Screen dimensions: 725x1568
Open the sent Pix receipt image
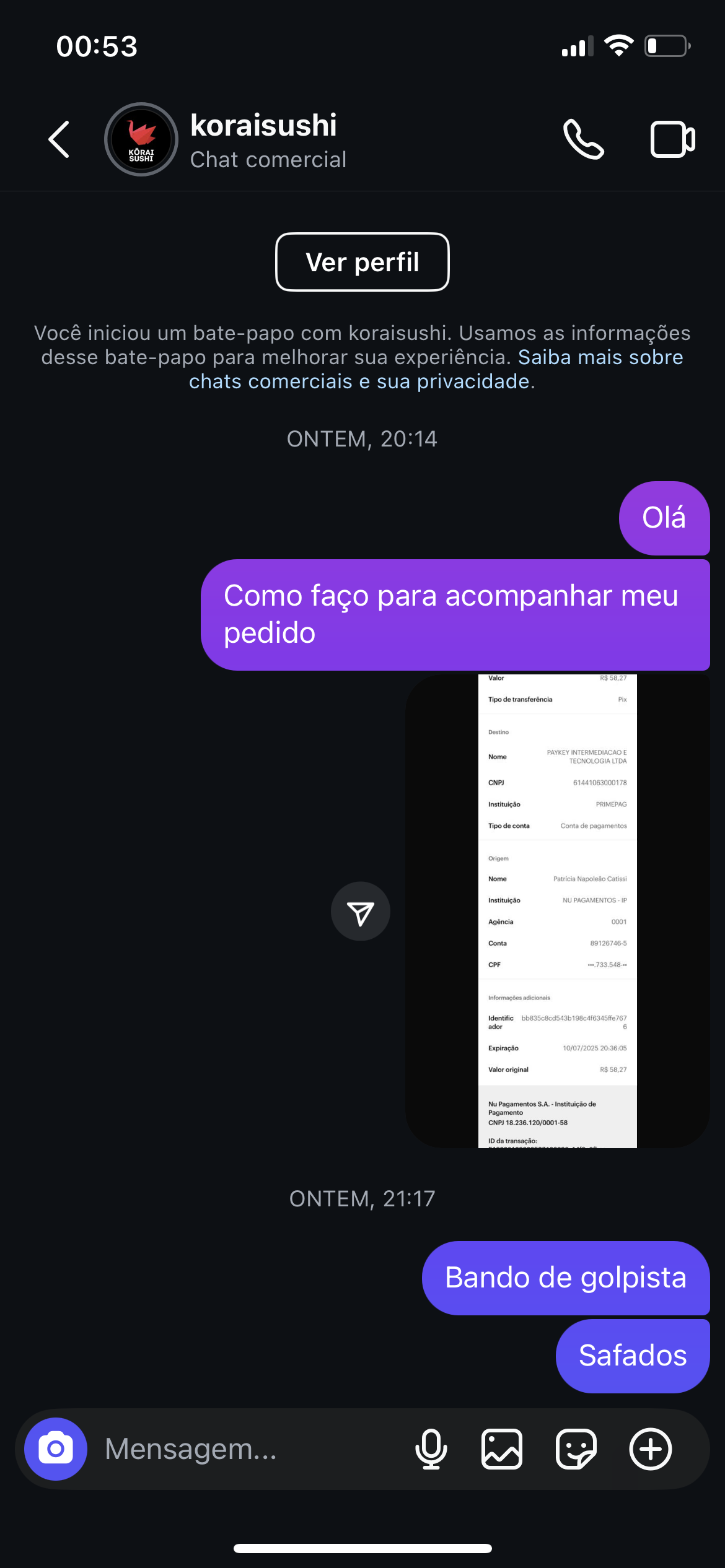pos(557,910)
